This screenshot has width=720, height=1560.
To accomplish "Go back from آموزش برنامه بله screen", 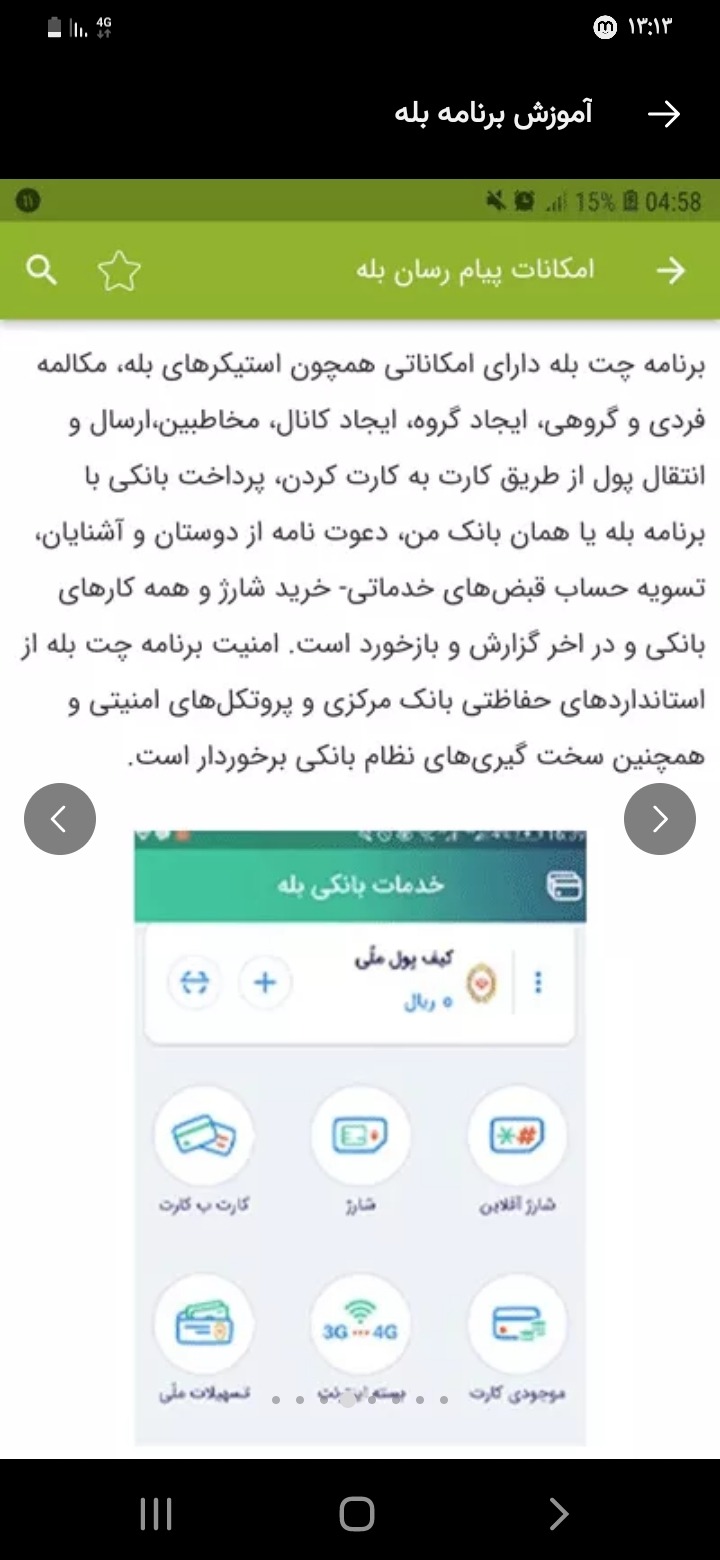I will (x=664, y=114).
